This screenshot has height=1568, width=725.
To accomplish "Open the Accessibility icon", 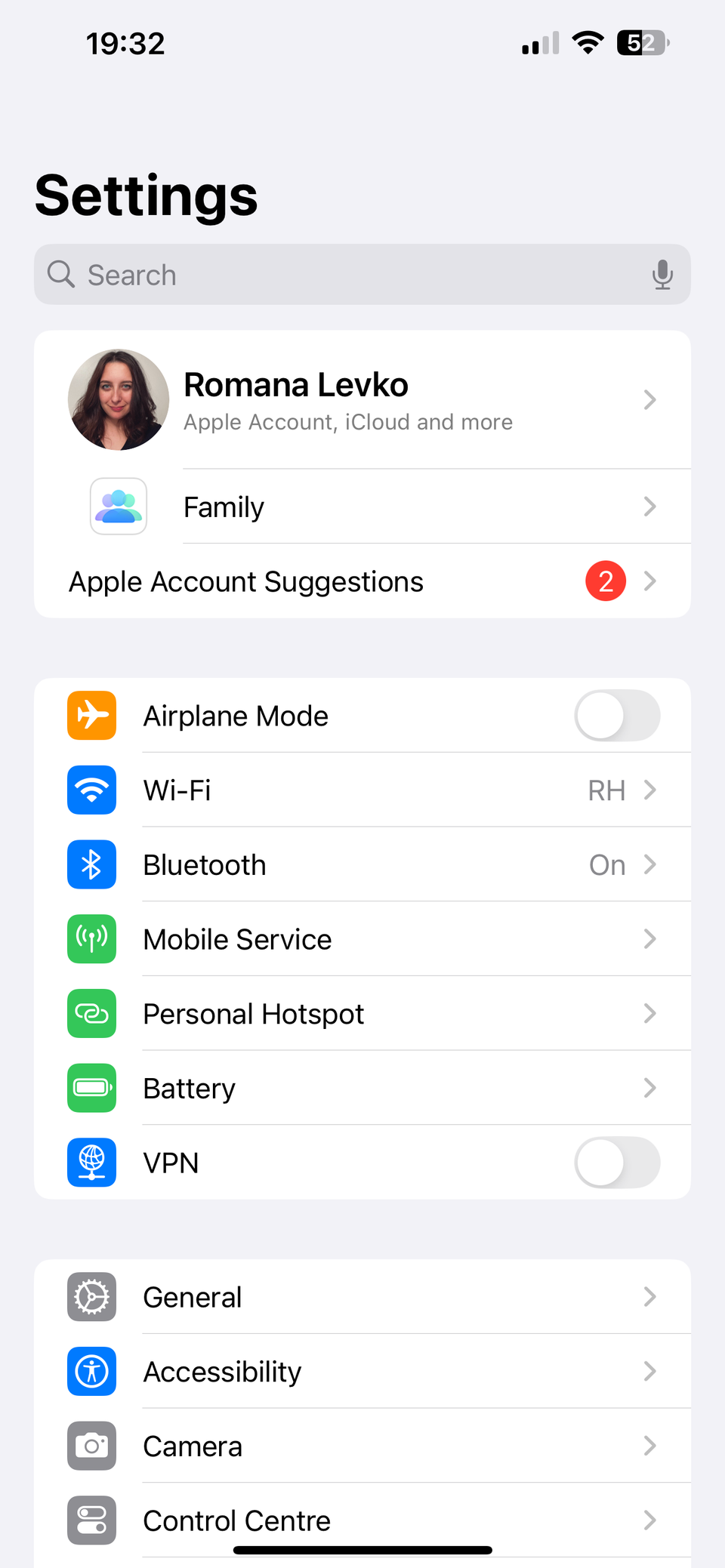I will point(91,1371).
